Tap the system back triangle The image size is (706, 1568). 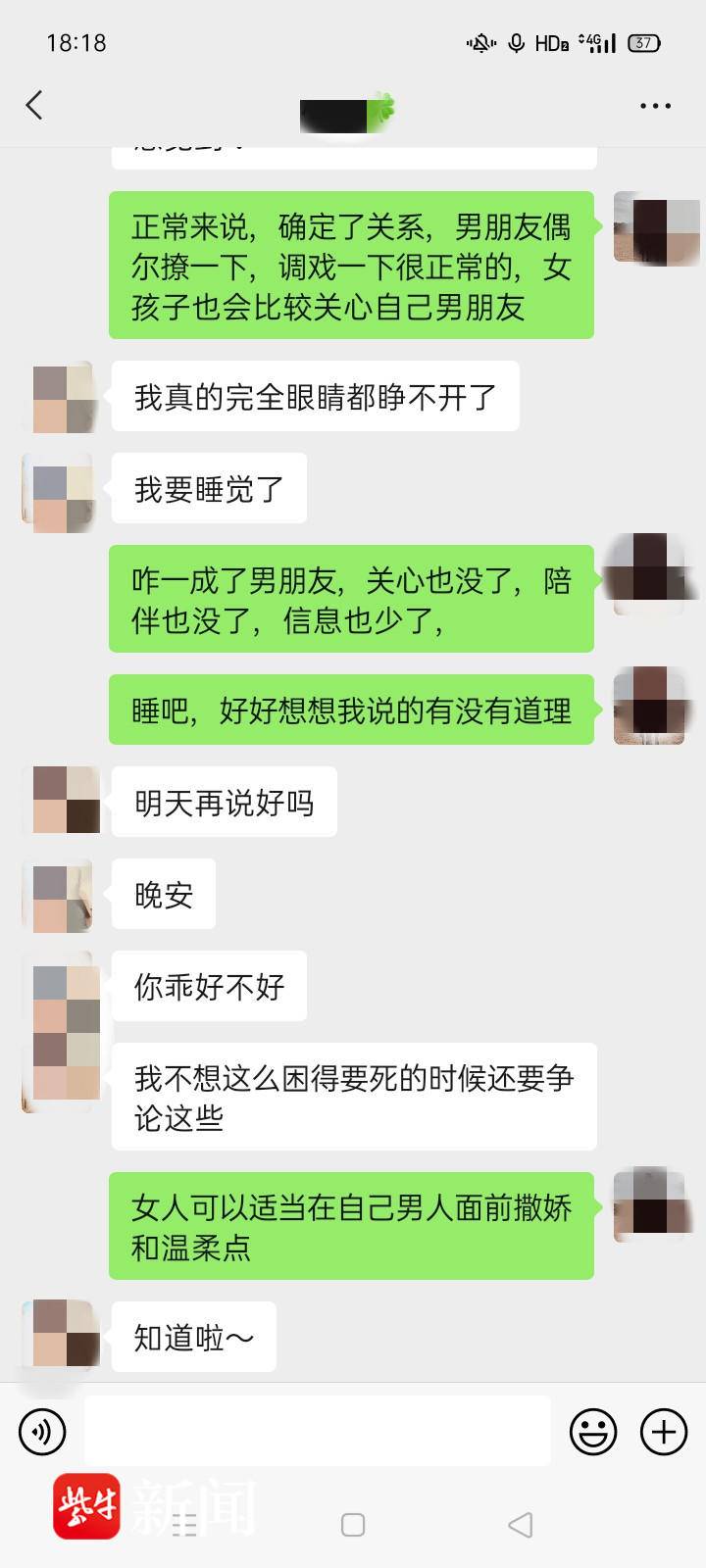click(521, 1524)
